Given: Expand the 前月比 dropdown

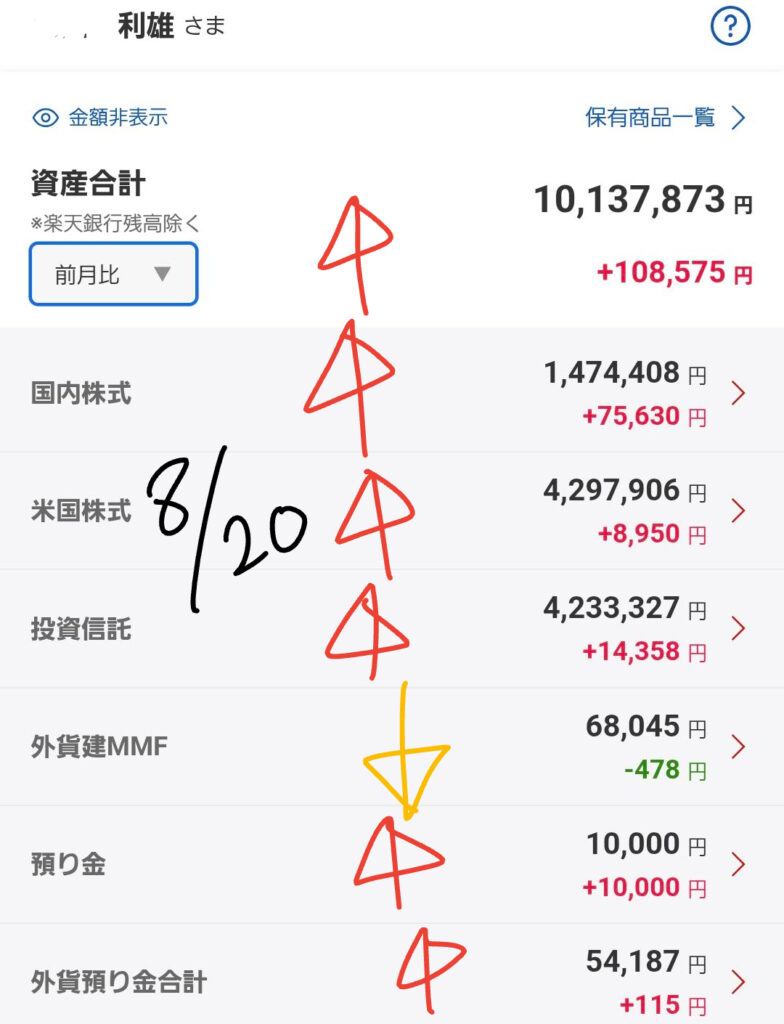Looking at the screenshot, I should tap(113, 274).
